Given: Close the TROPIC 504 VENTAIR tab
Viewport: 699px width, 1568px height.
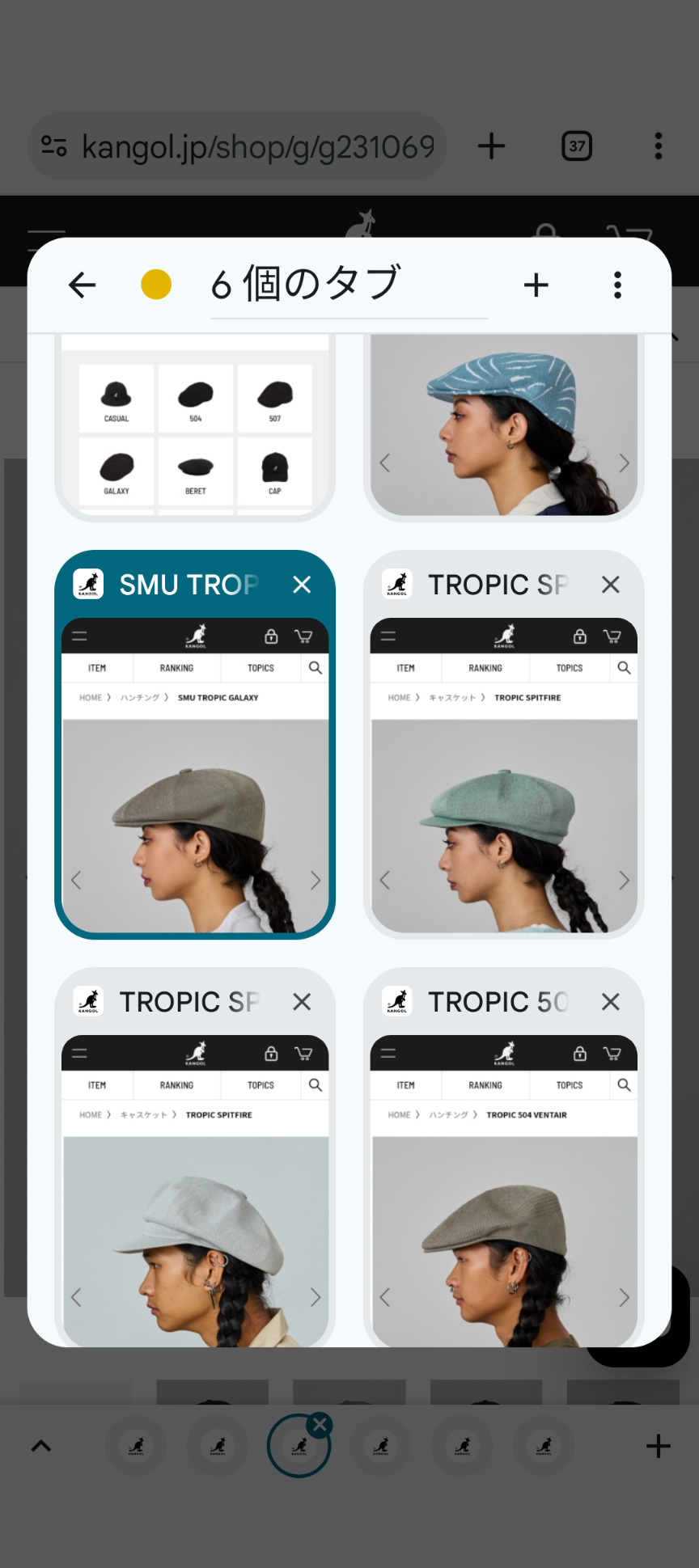Looking at the screenshot, I should point(611,1002).
